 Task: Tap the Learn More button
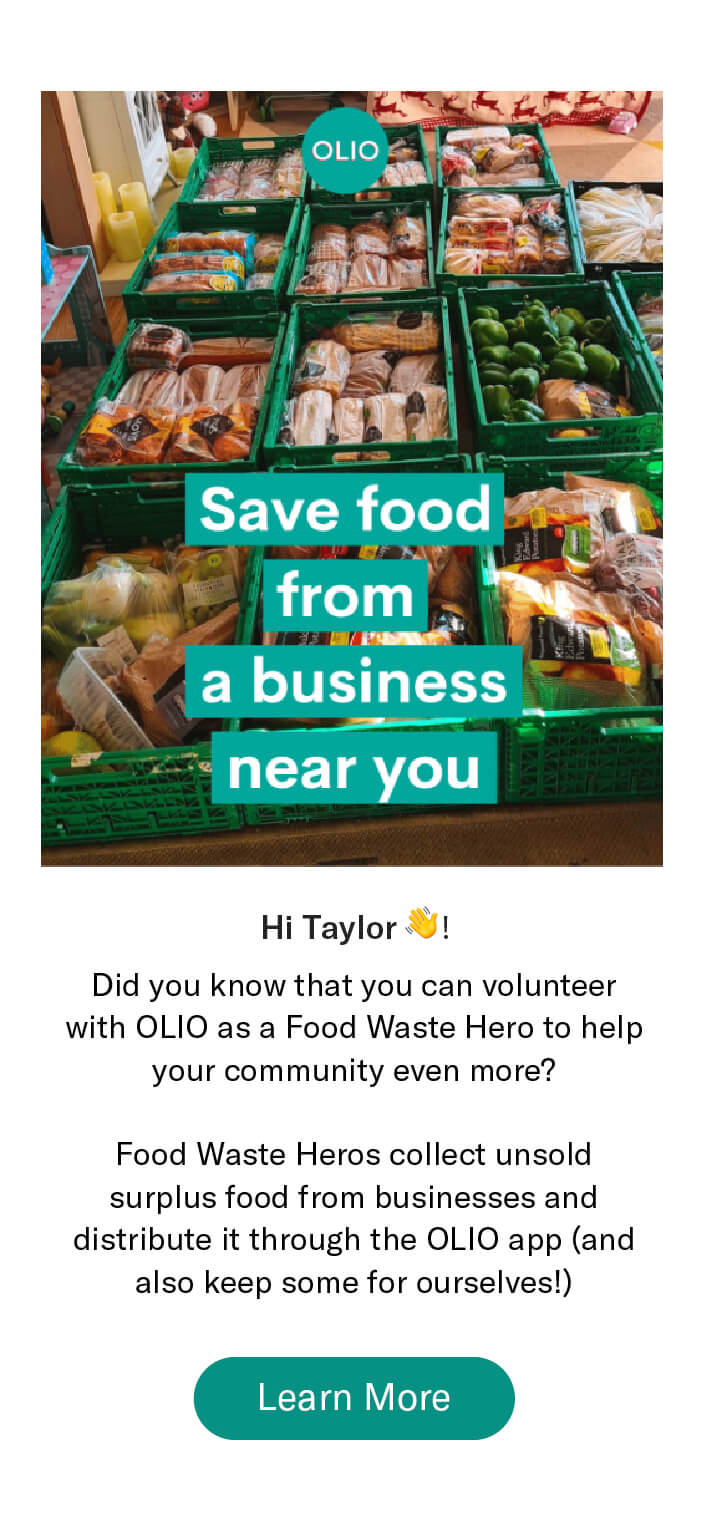click(354, 1398)
